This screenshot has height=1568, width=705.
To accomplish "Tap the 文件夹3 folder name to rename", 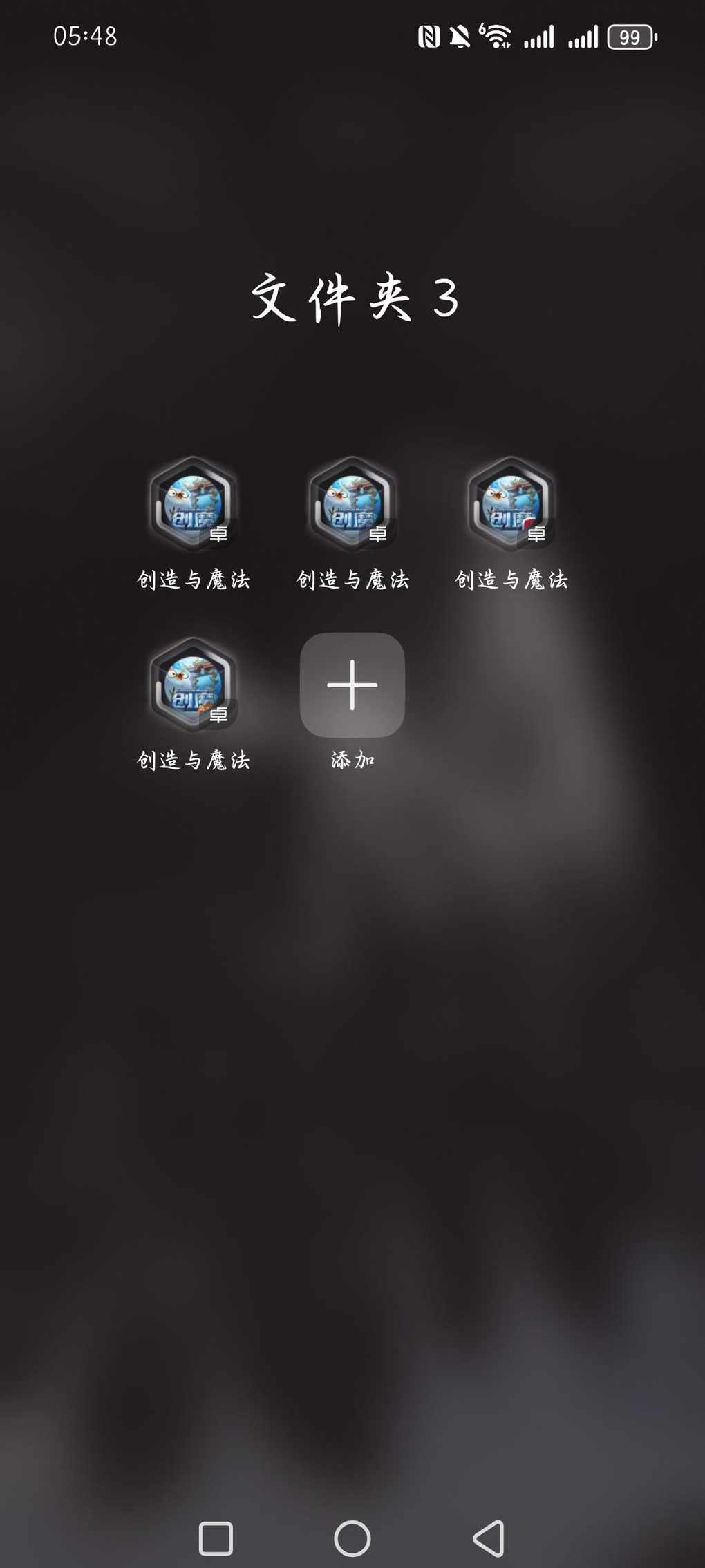I will point(354,298).
